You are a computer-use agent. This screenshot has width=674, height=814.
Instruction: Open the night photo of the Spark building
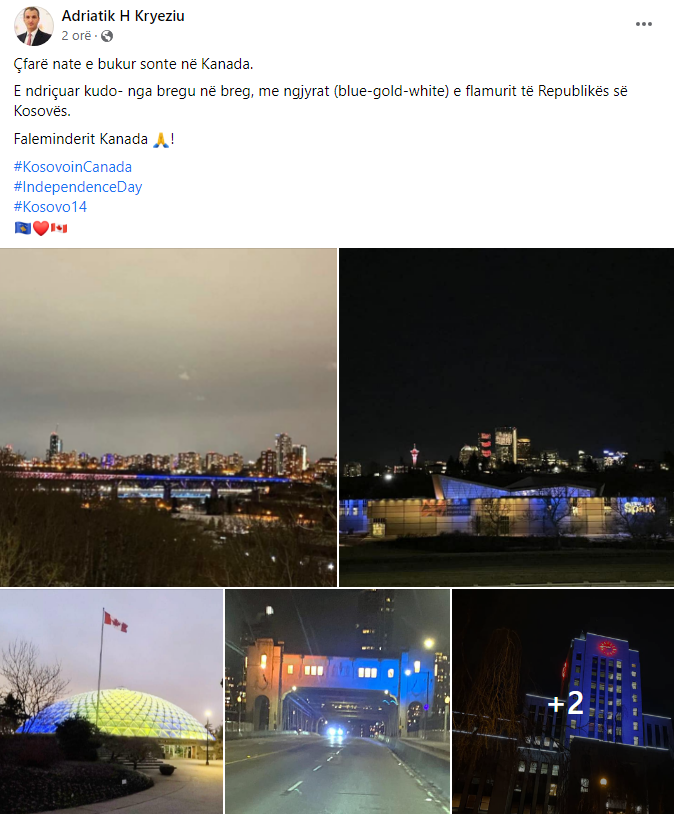(x=506, y=417)
